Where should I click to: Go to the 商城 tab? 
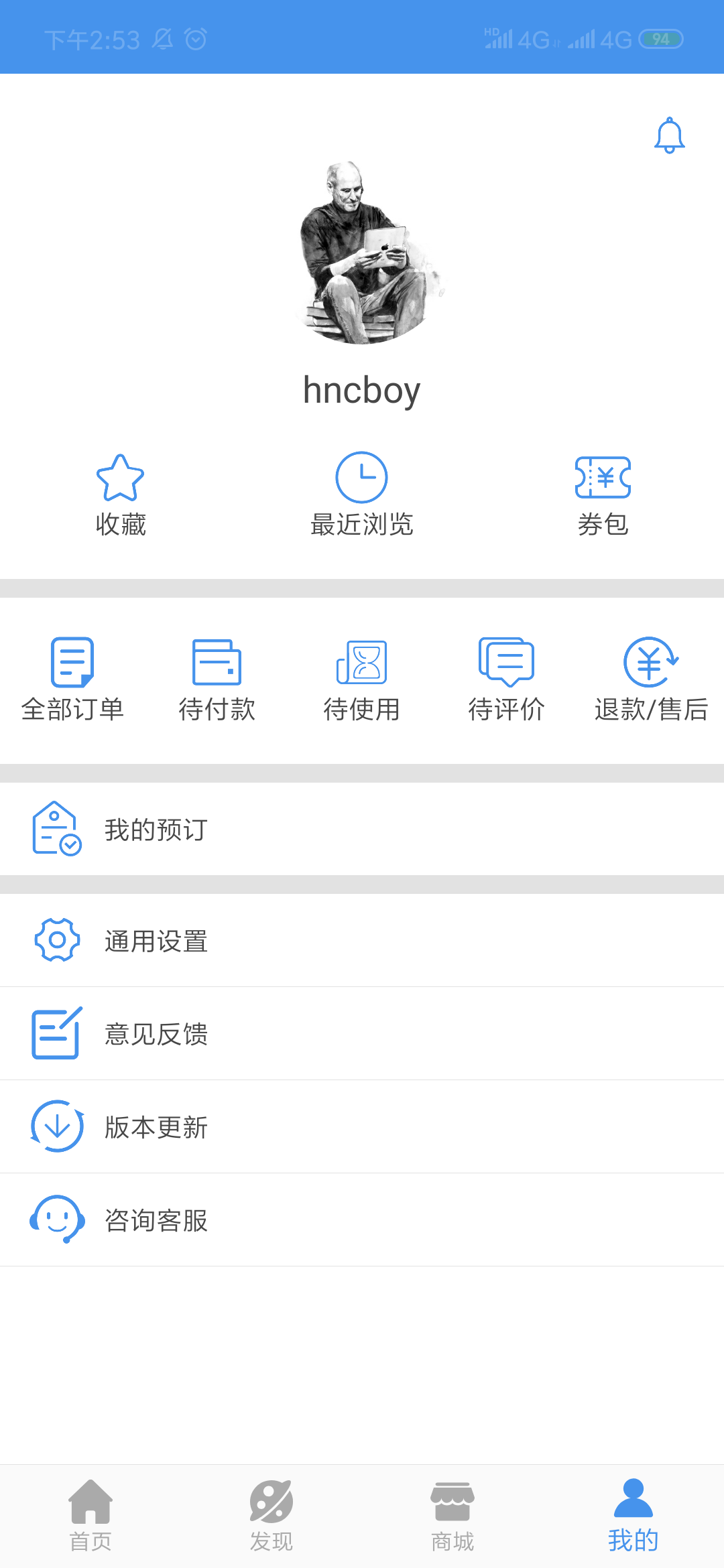tap(452, 1516)
